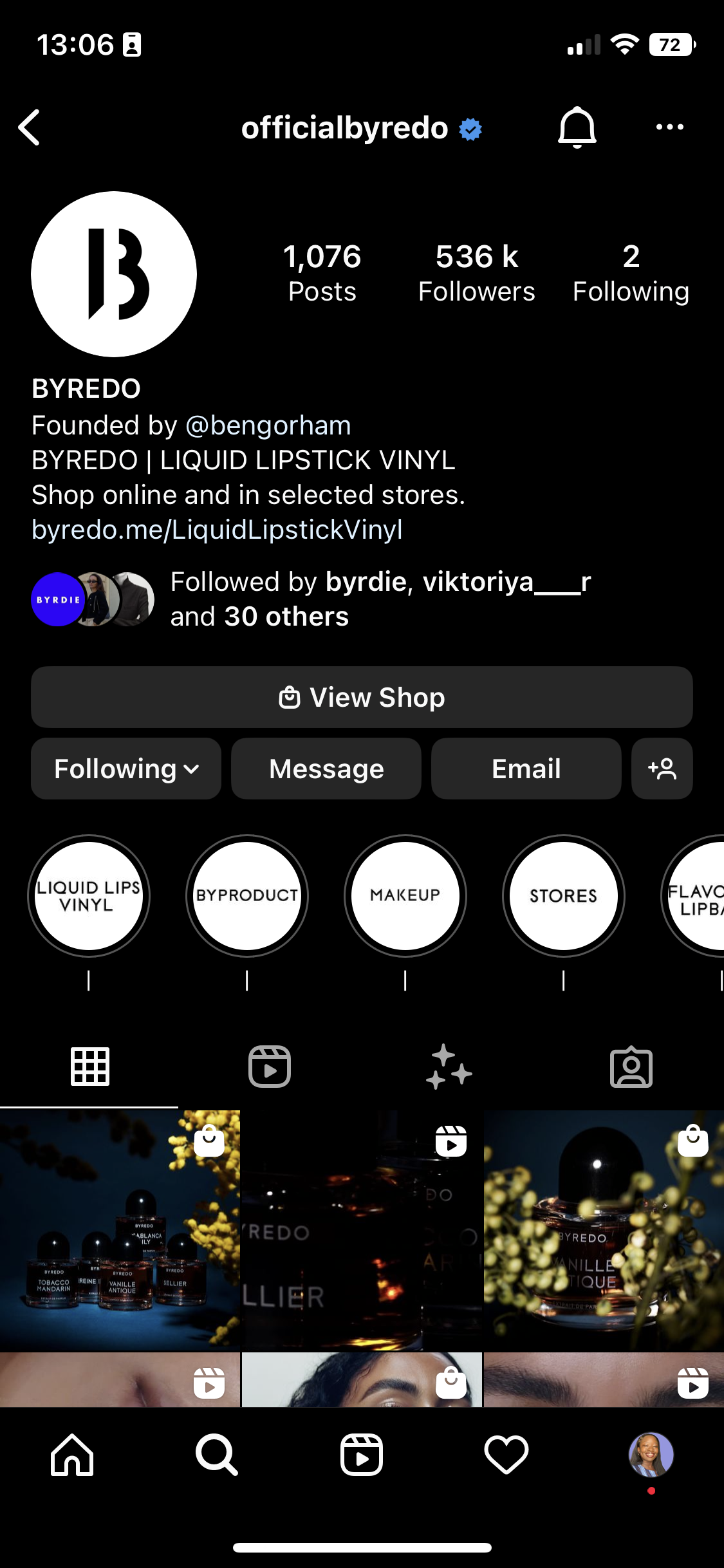Show suggested accounts with add-person icon

click(662, 769)
